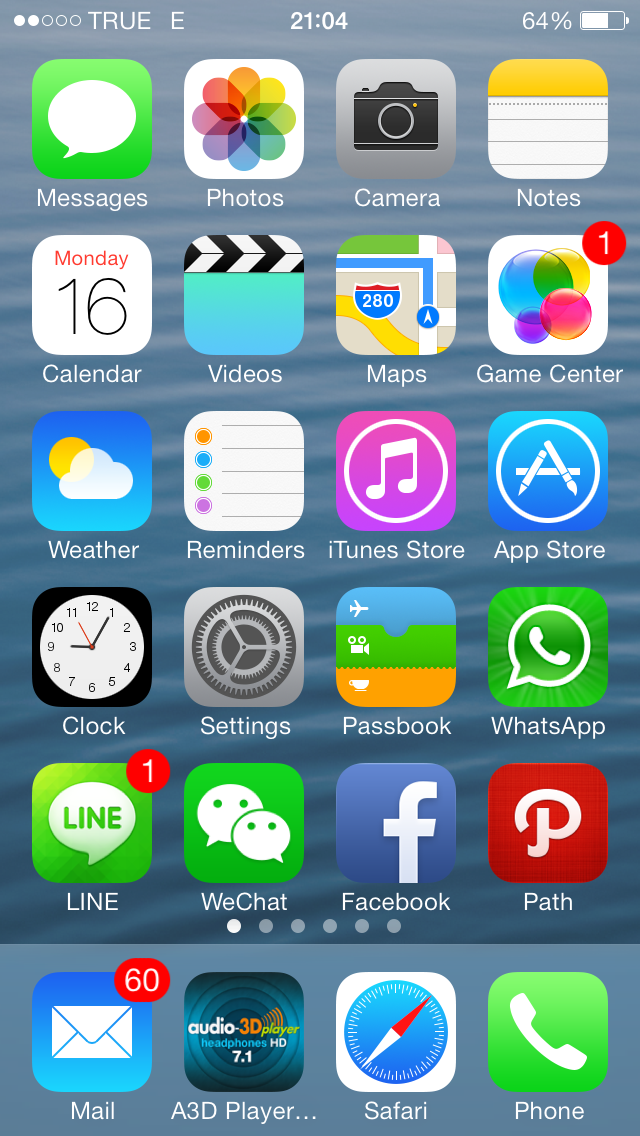
Task: Open the App Store
Action: pos(548,471)
